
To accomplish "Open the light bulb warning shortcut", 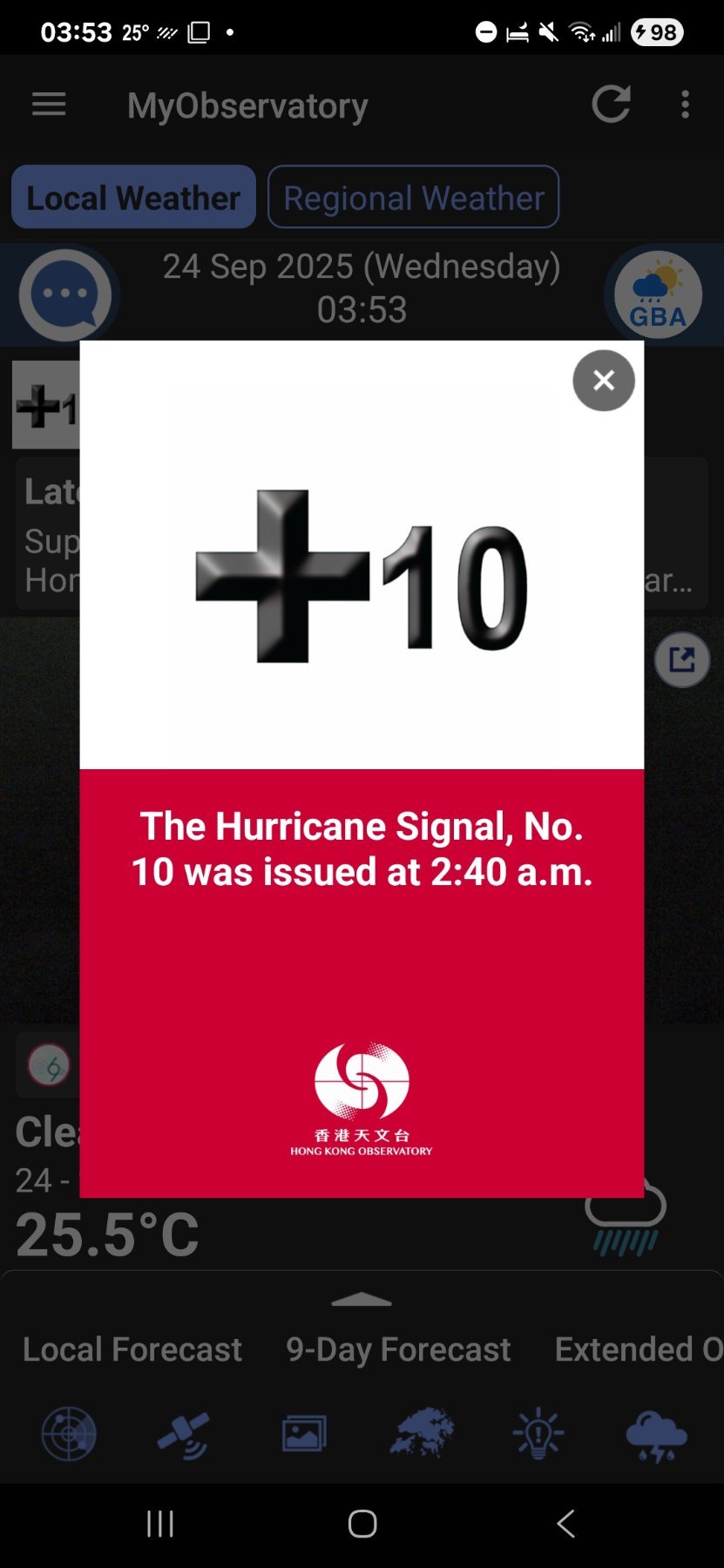I will 538,1434.
